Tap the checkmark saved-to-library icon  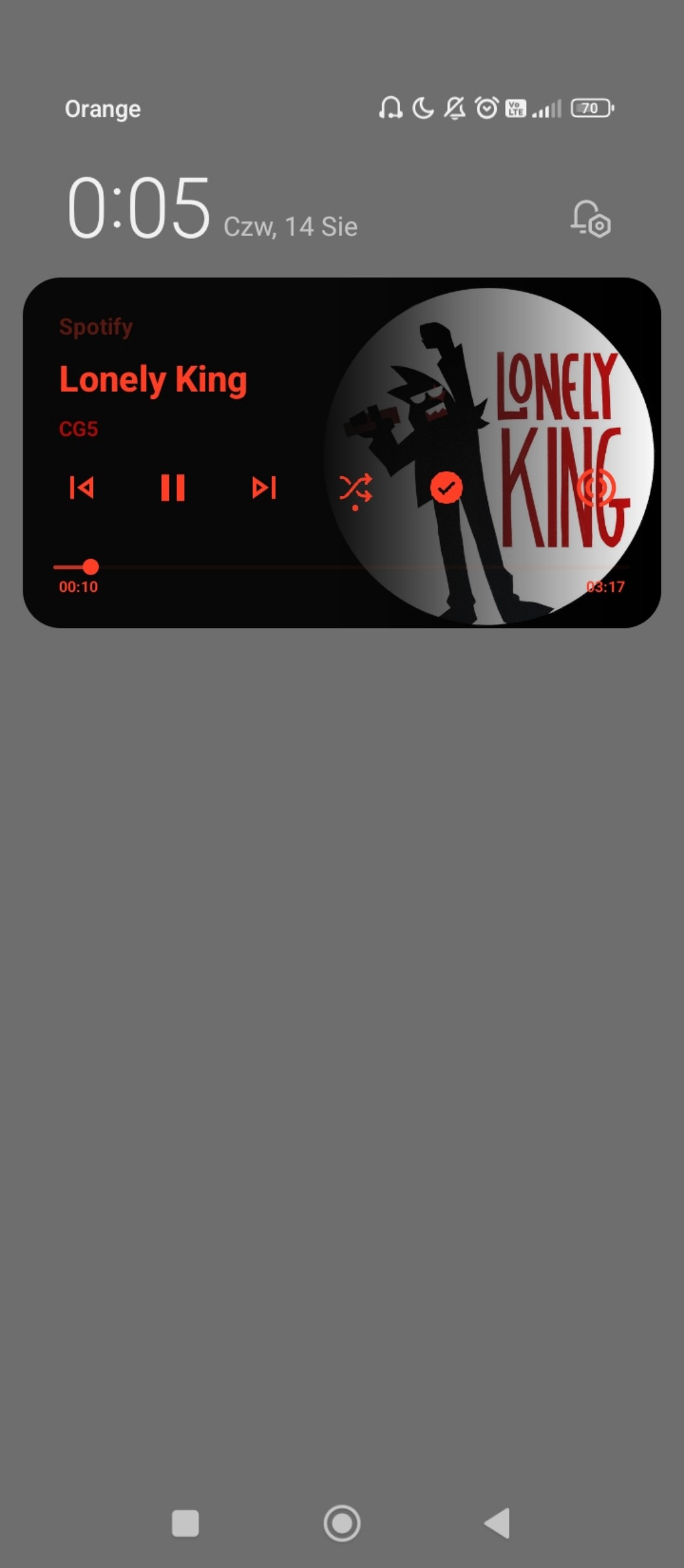tap(446, 487)
